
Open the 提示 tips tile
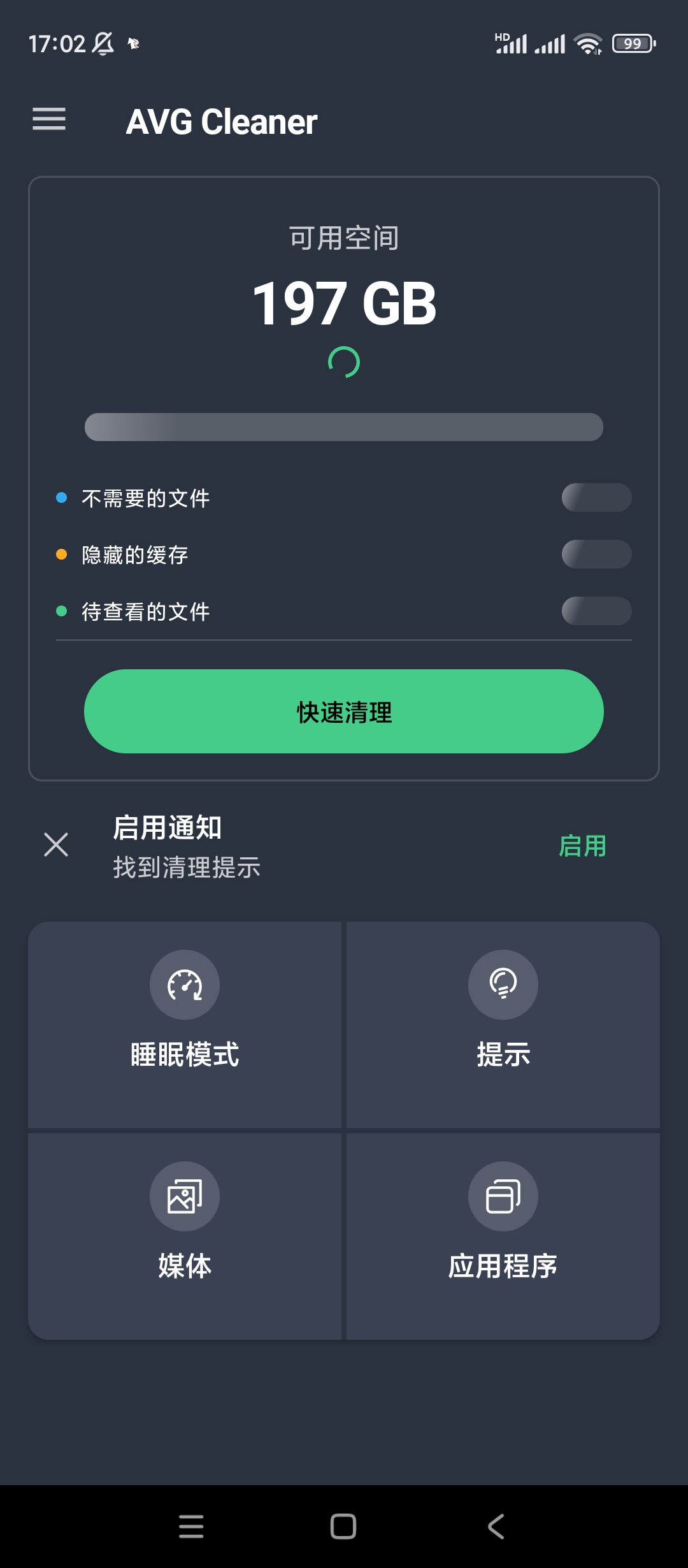point(503,1024)
